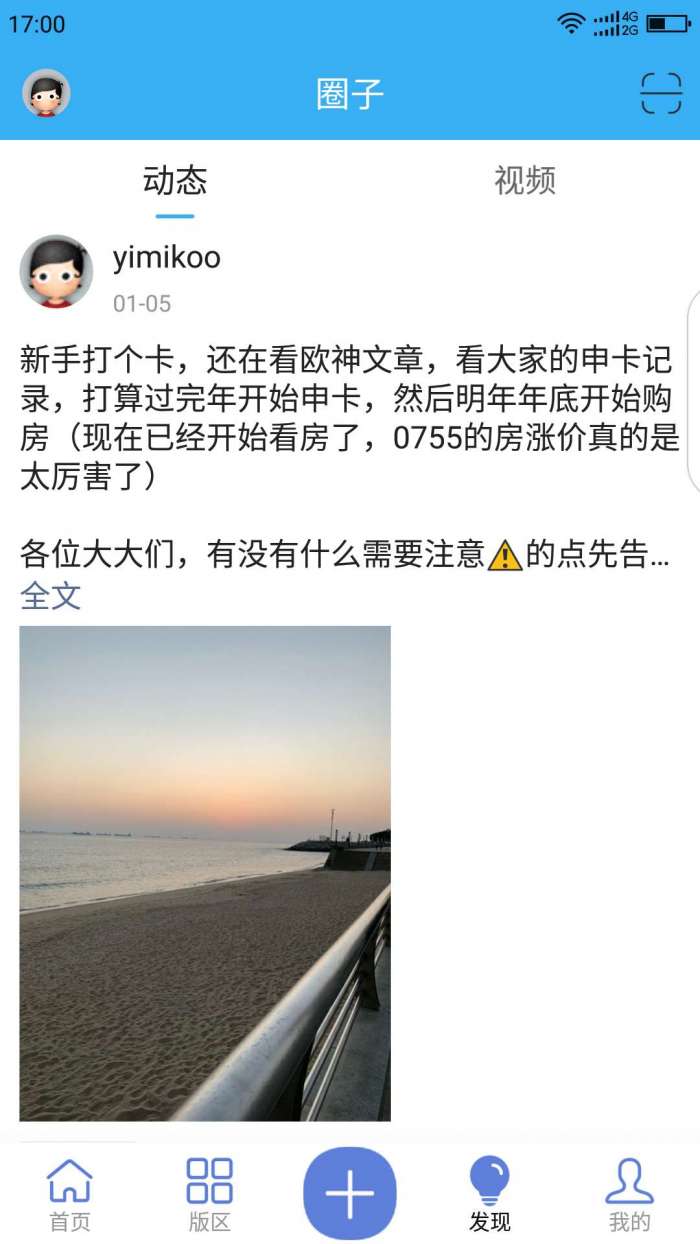View the beach sunset photo
700x1244 pixels.
click(x=205, y=872)
